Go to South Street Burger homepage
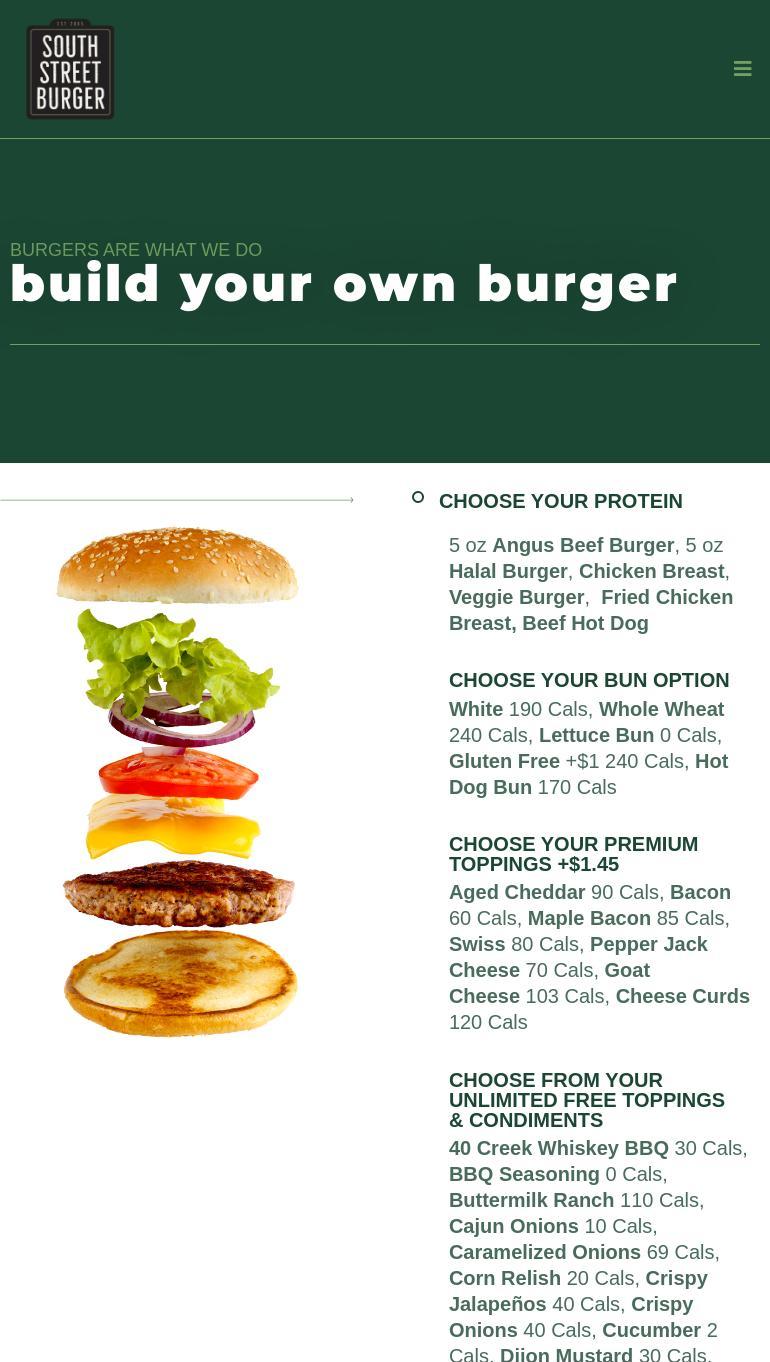Screen dimensions: 770x1362 point(70,69)
